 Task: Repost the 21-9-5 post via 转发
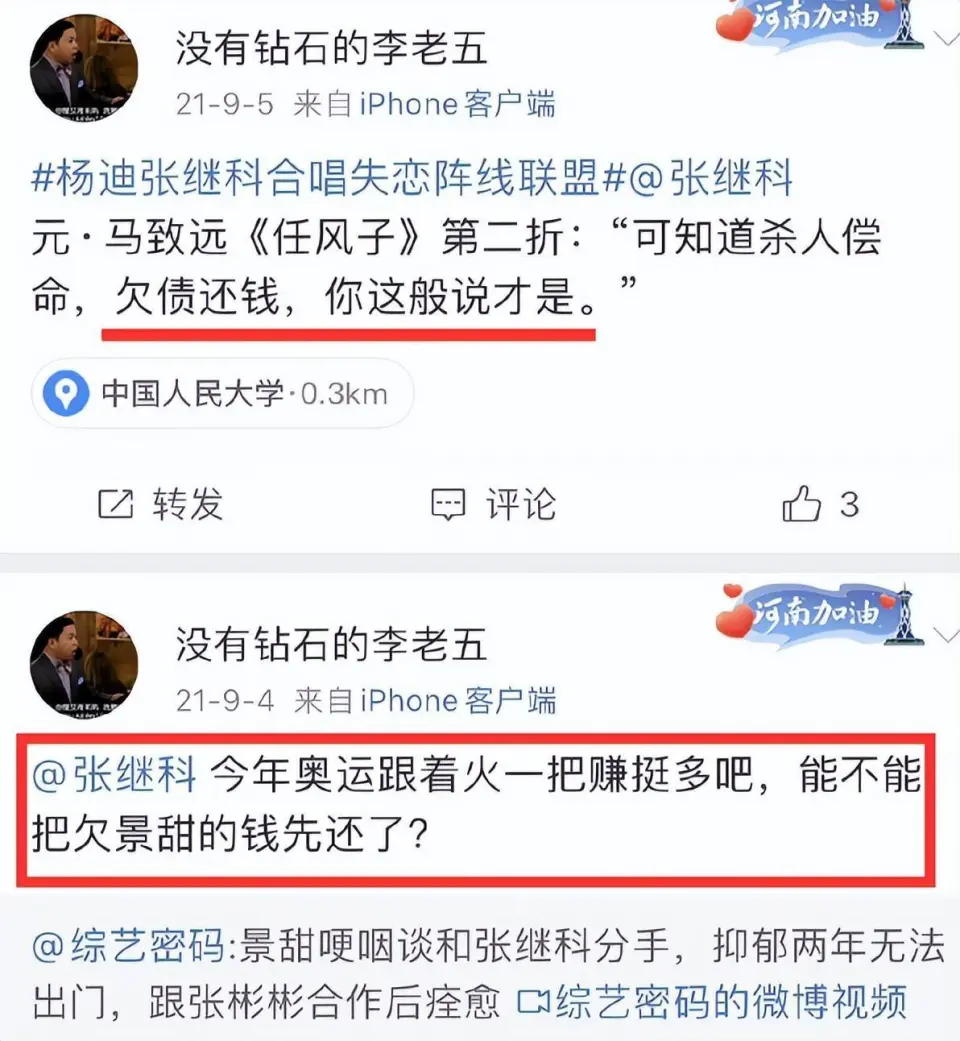pyautogui.click(x=160, y=504)
